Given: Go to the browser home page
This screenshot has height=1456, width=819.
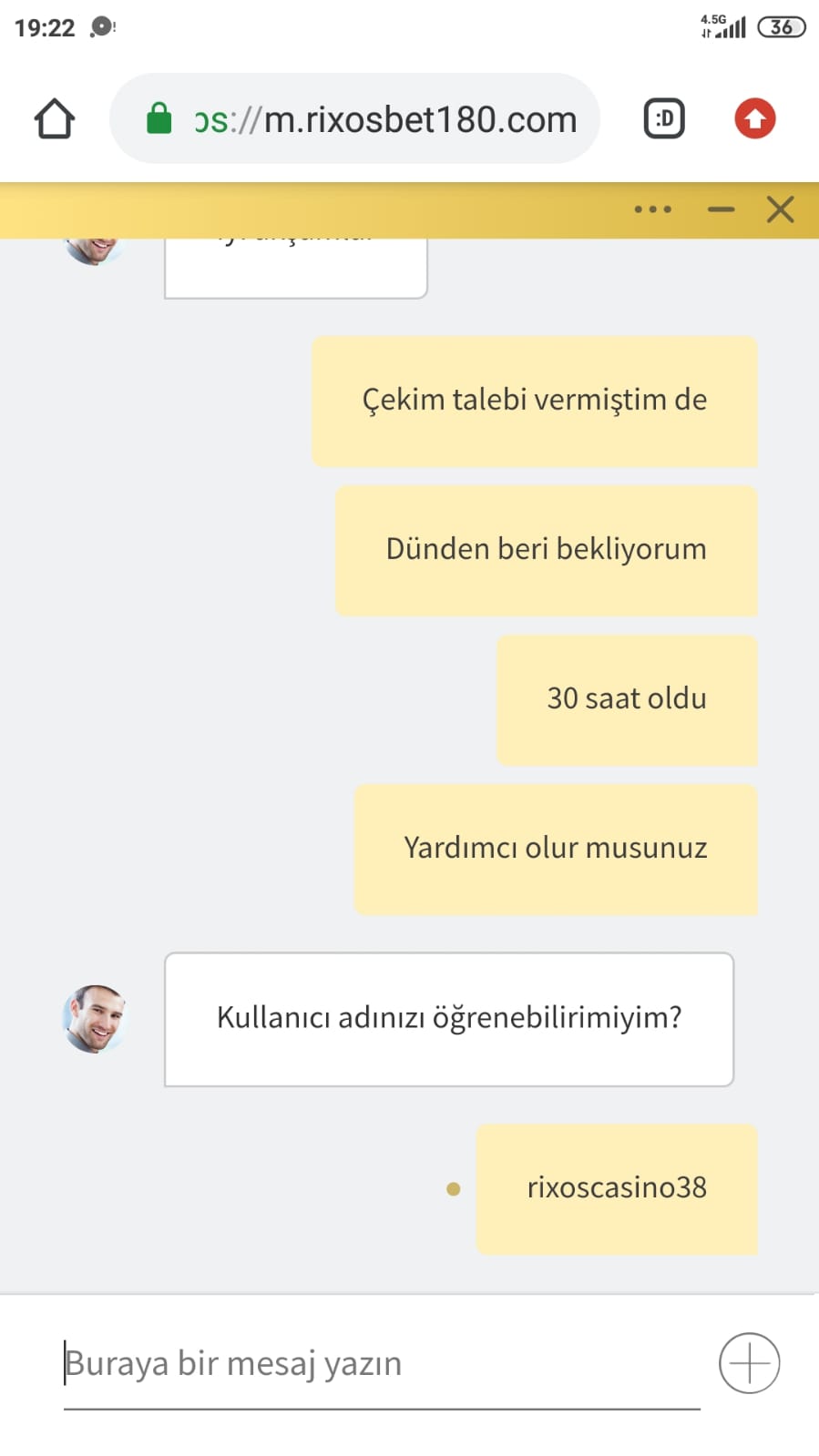Looking at the screenshot, I should pyautogui.click(x=54, y=118).
